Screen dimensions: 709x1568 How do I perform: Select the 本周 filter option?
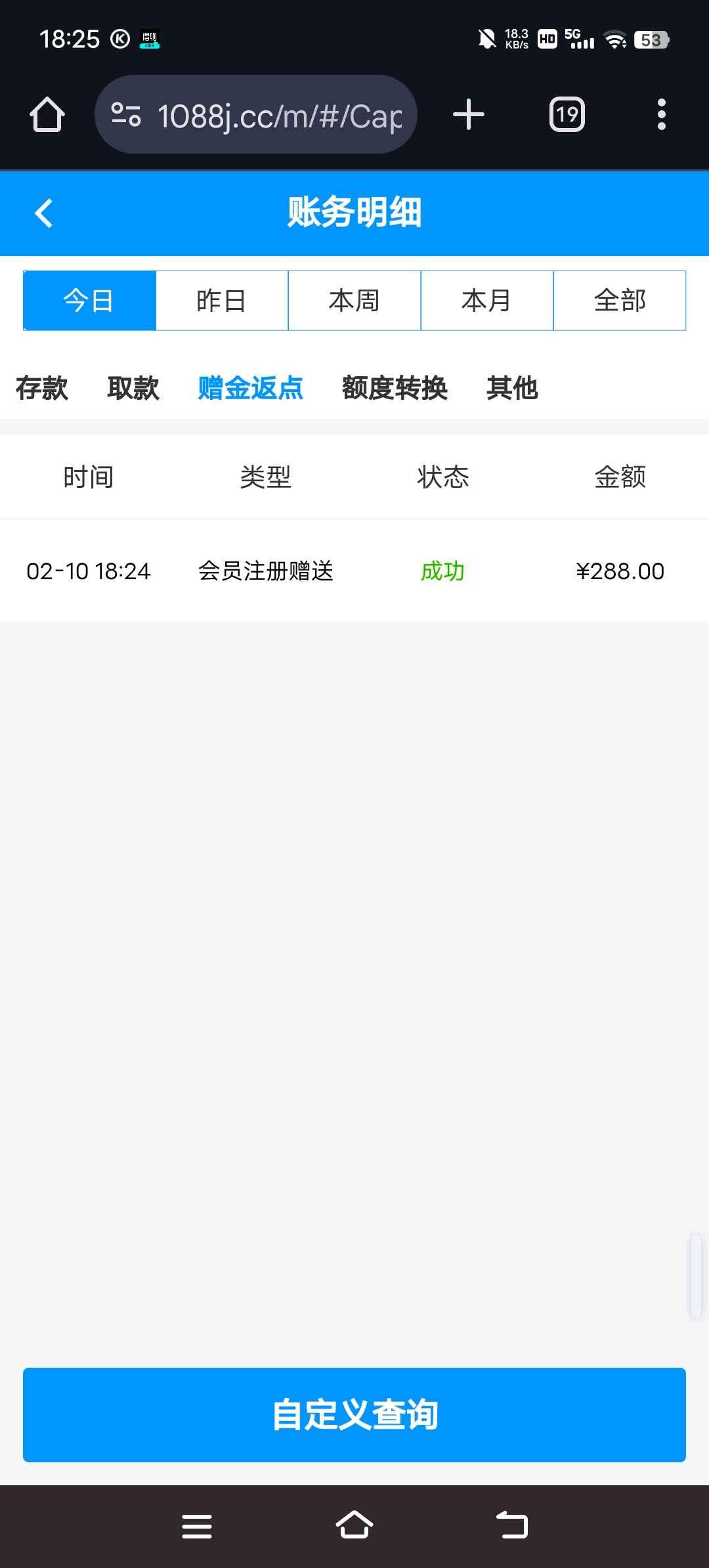coord(354,300)
